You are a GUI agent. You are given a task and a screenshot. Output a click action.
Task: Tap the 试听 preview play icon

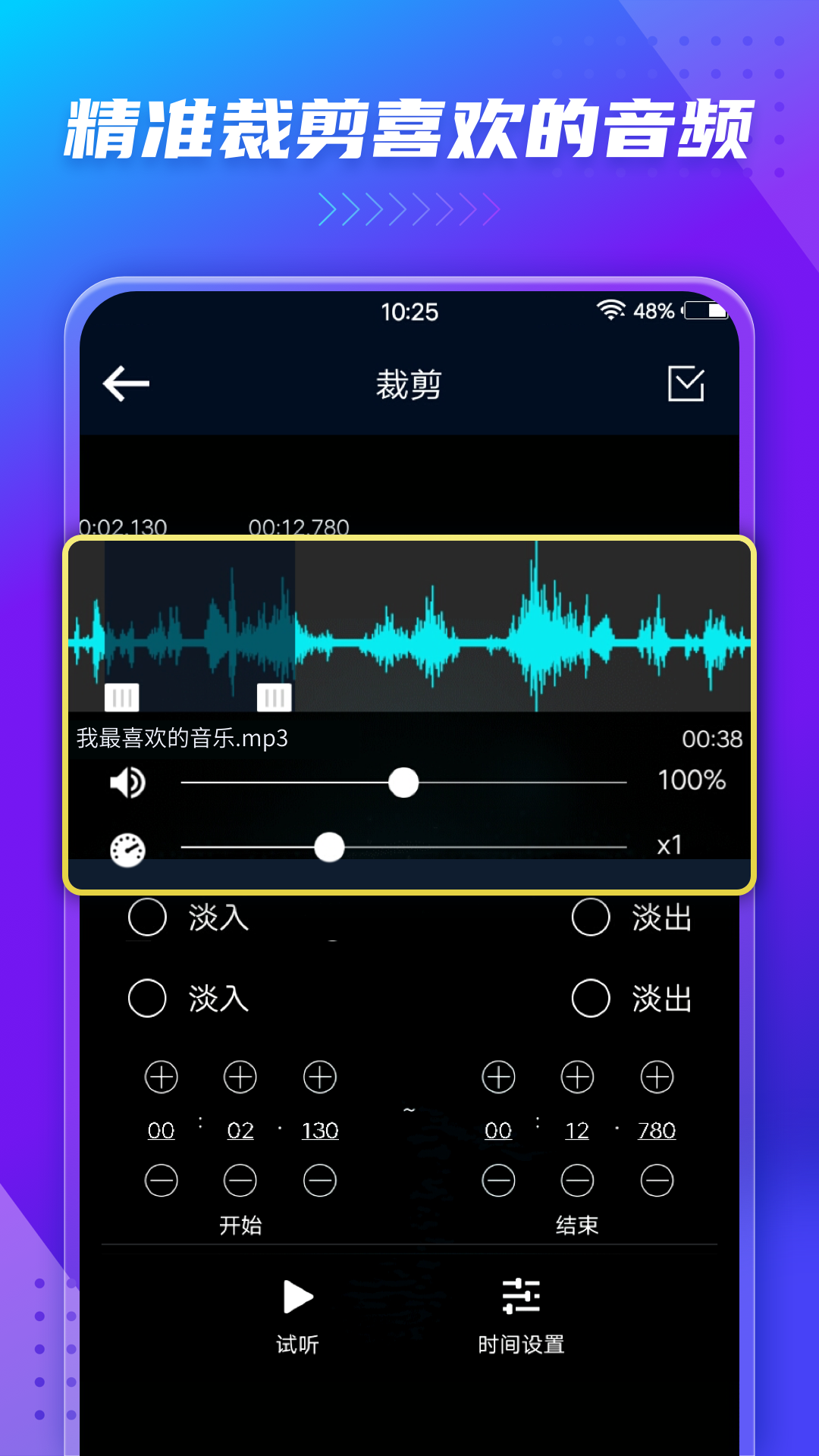296,1297
